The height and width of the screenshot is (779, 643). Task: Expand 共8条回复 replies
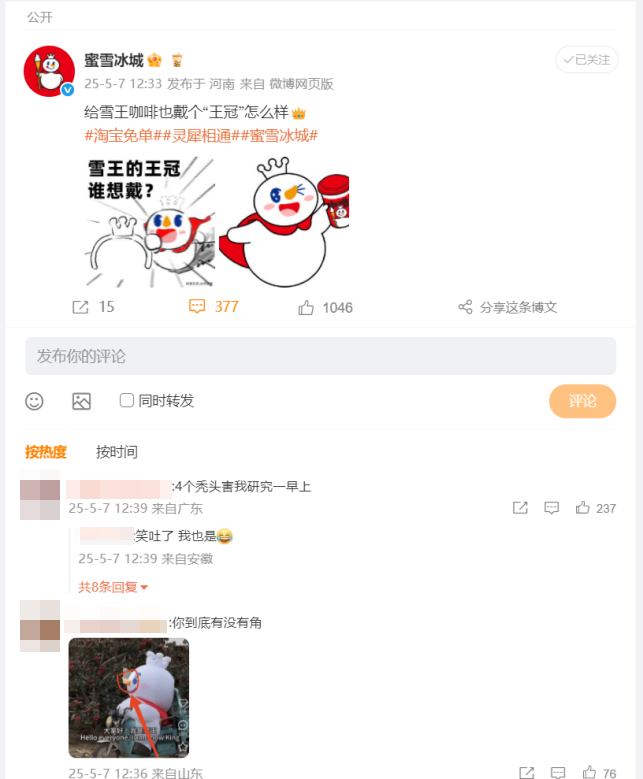pos(113,587)
